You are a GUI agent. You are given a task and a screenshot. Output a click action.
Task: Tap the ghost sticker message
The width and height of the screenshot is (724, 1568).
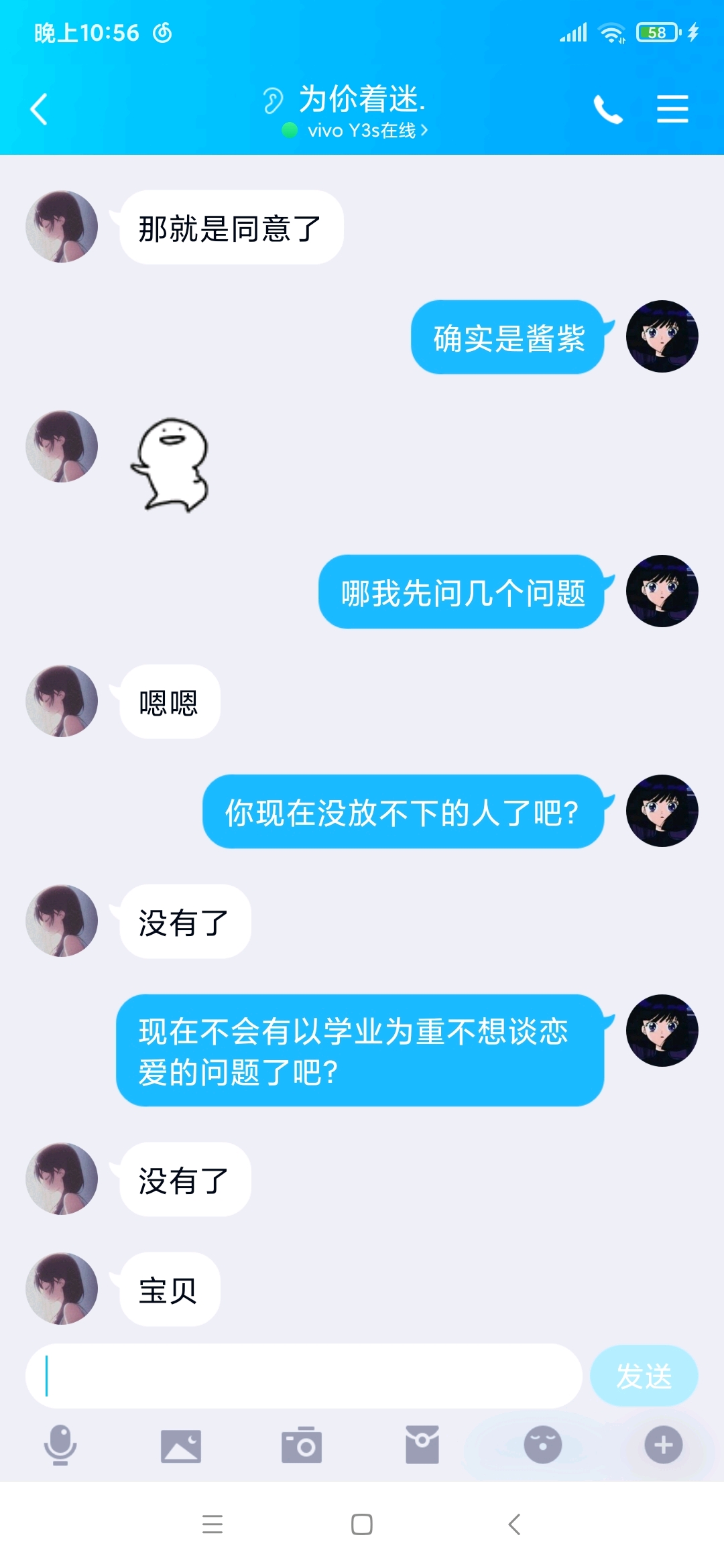[x=170, y=464]
